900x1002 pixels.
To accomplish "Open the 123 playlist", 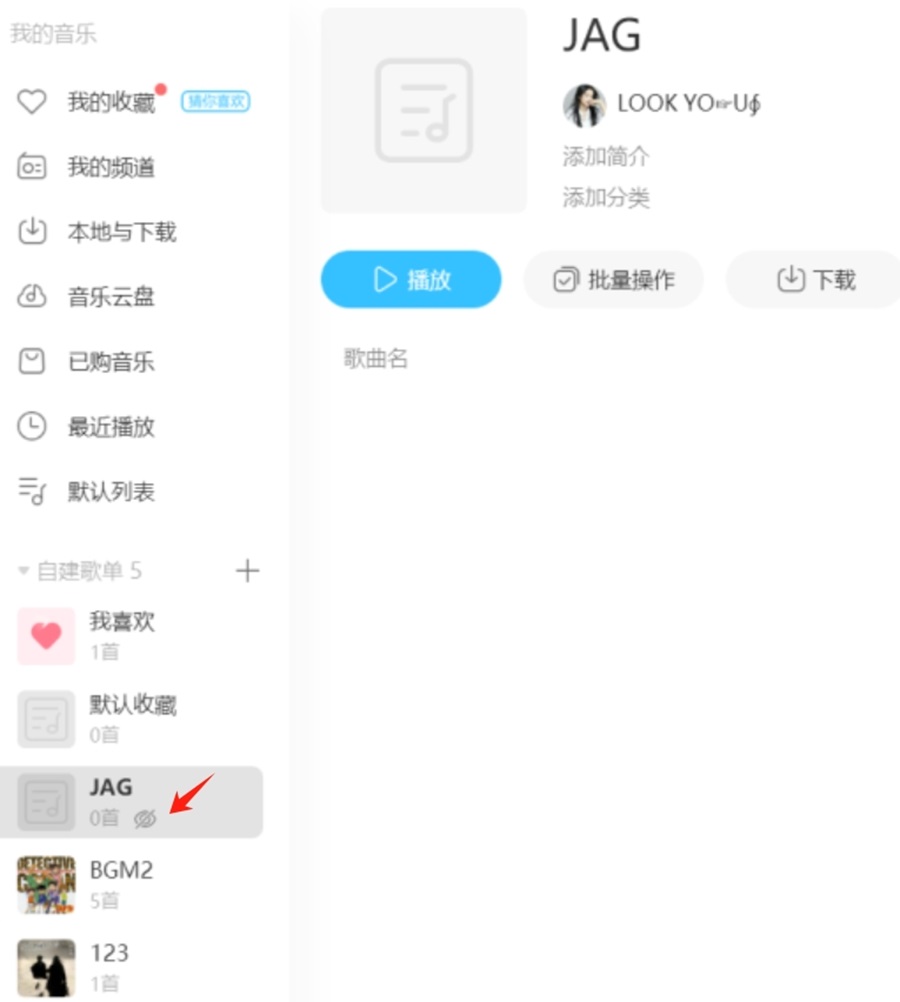I will point(108,966).
